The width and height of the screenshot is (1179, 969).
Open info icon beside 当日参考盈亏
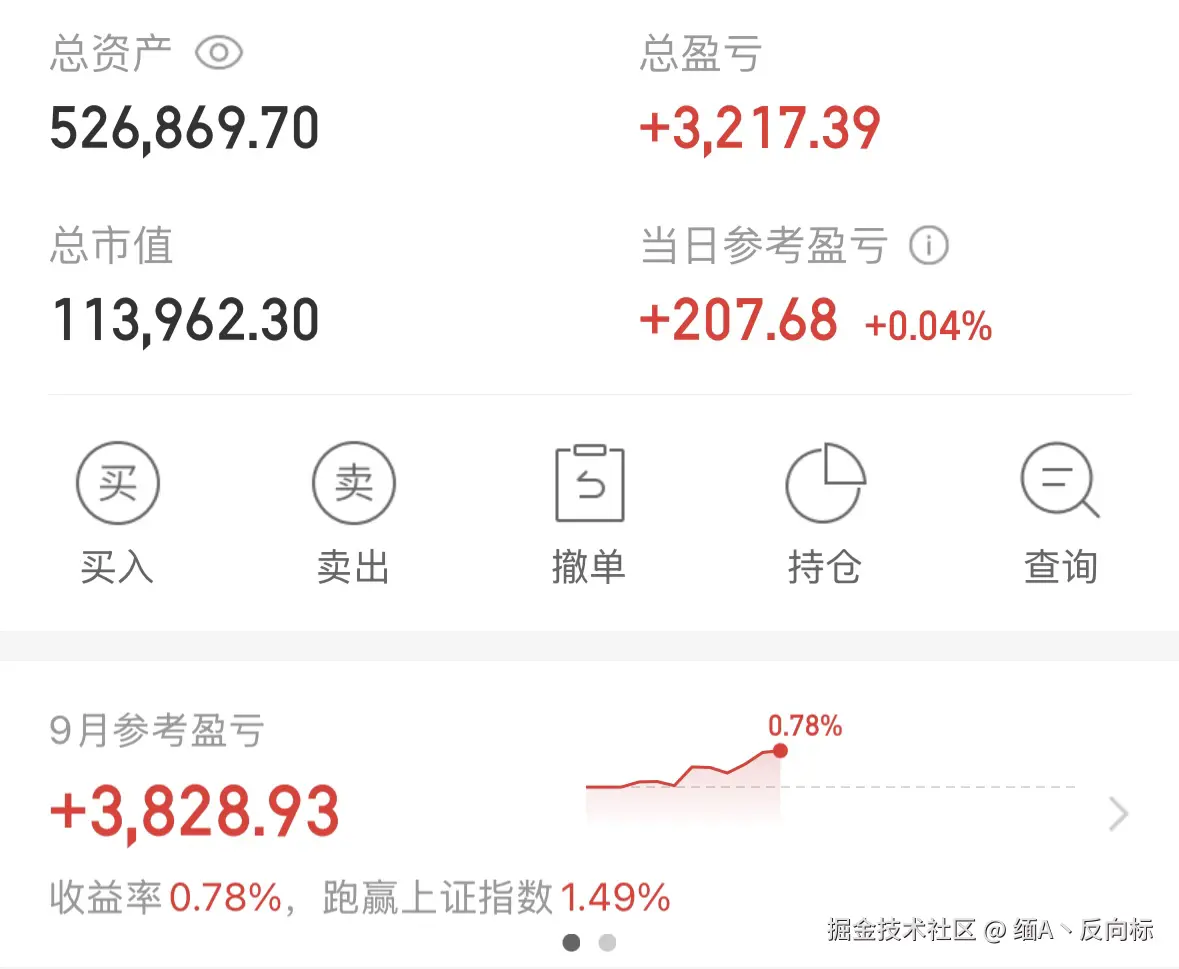[928, 245]
